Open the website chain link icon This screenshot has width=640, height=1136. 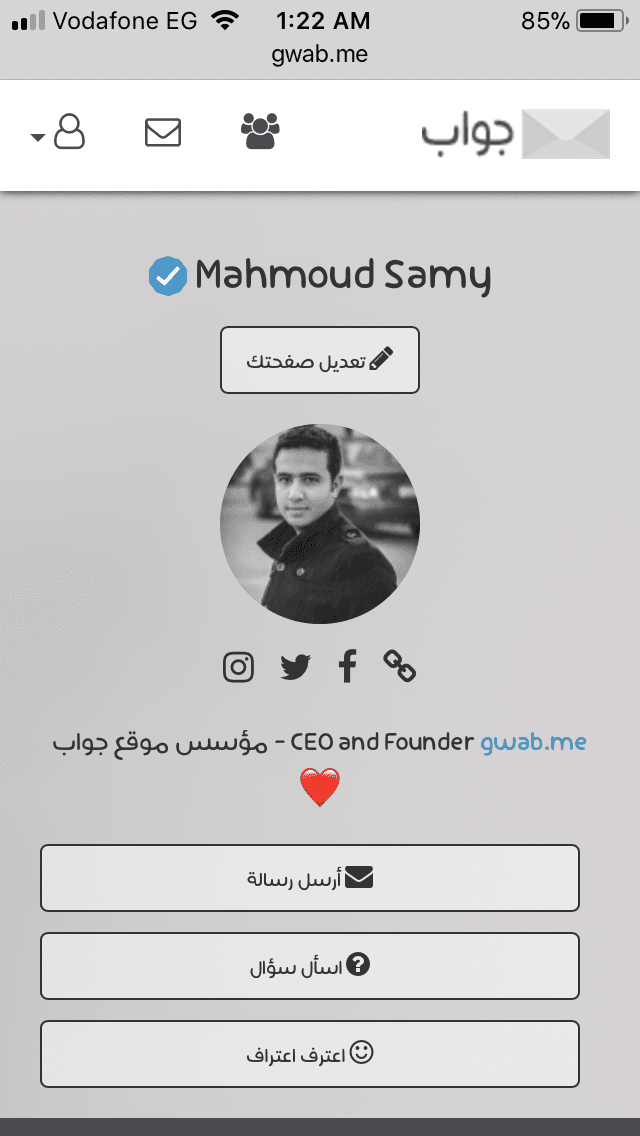400,667
